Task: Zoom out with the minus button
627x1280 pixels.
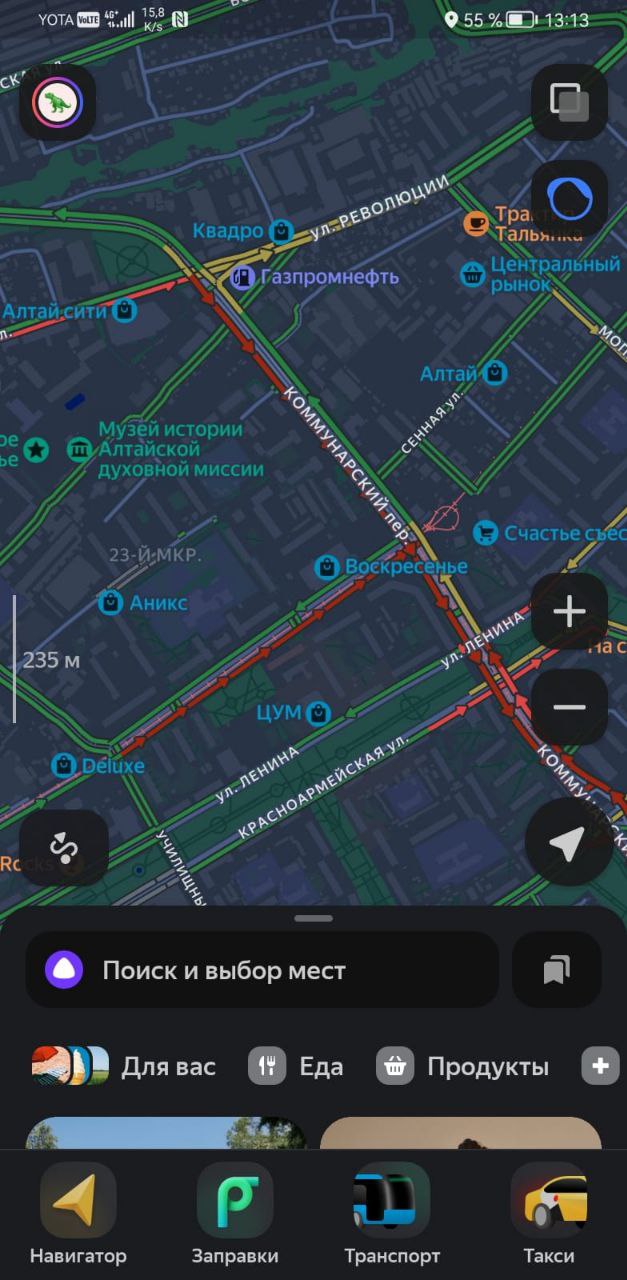Action: tap(569, 707)
